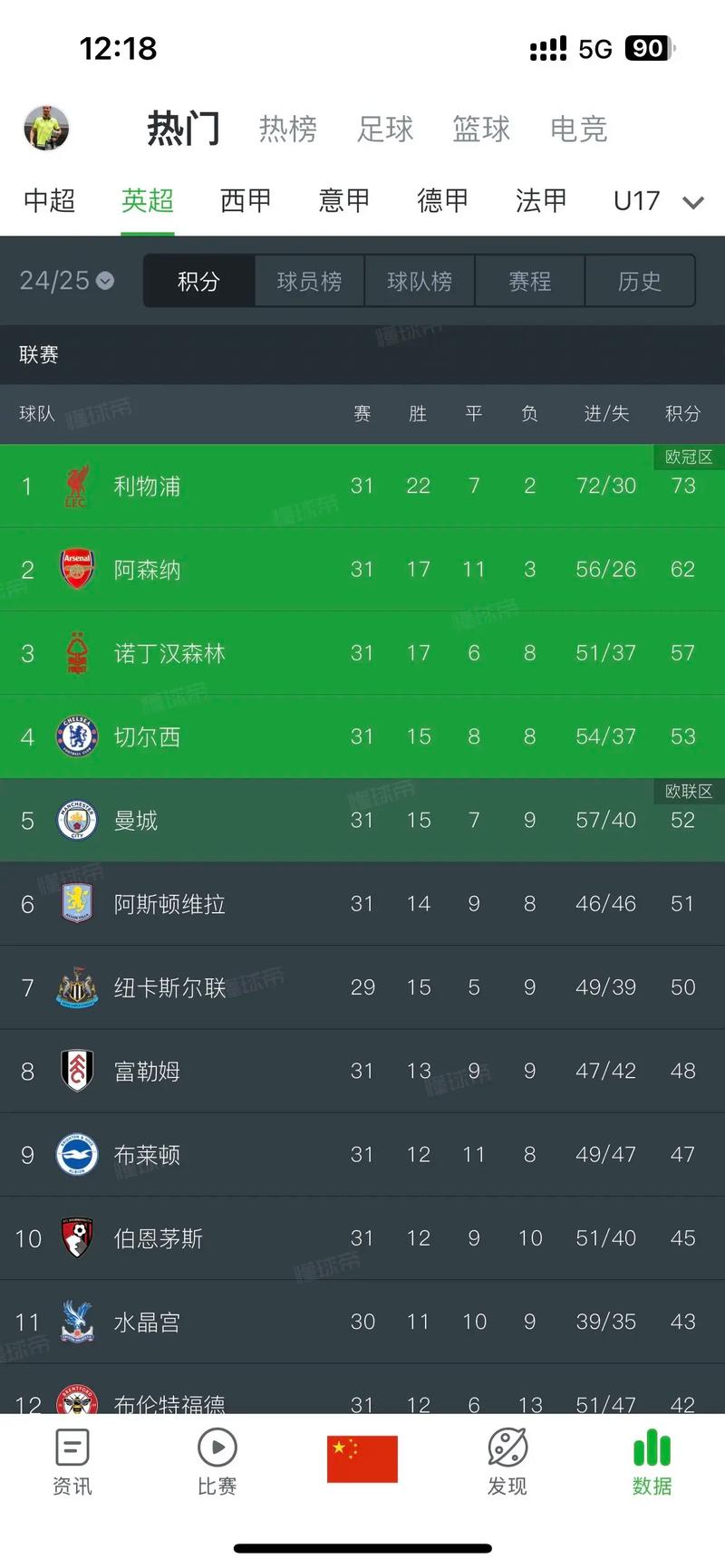The height and width of the screenshot is (1568, 725).
Task: View the 赛程 schedule segment
Action: 530,282
